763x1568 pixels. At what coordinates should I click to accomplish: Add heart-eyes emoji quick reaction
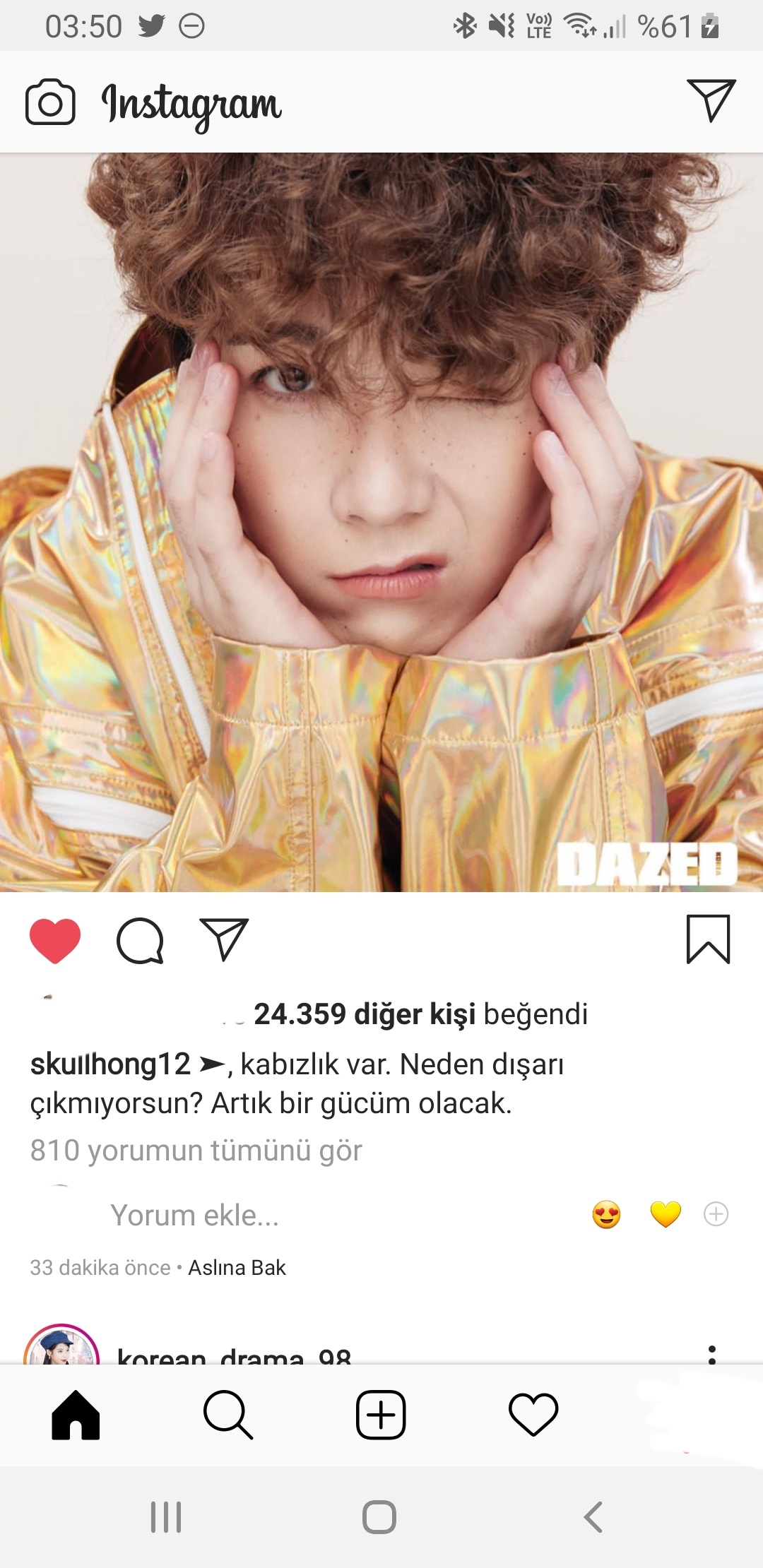(x=606, y=1215)
